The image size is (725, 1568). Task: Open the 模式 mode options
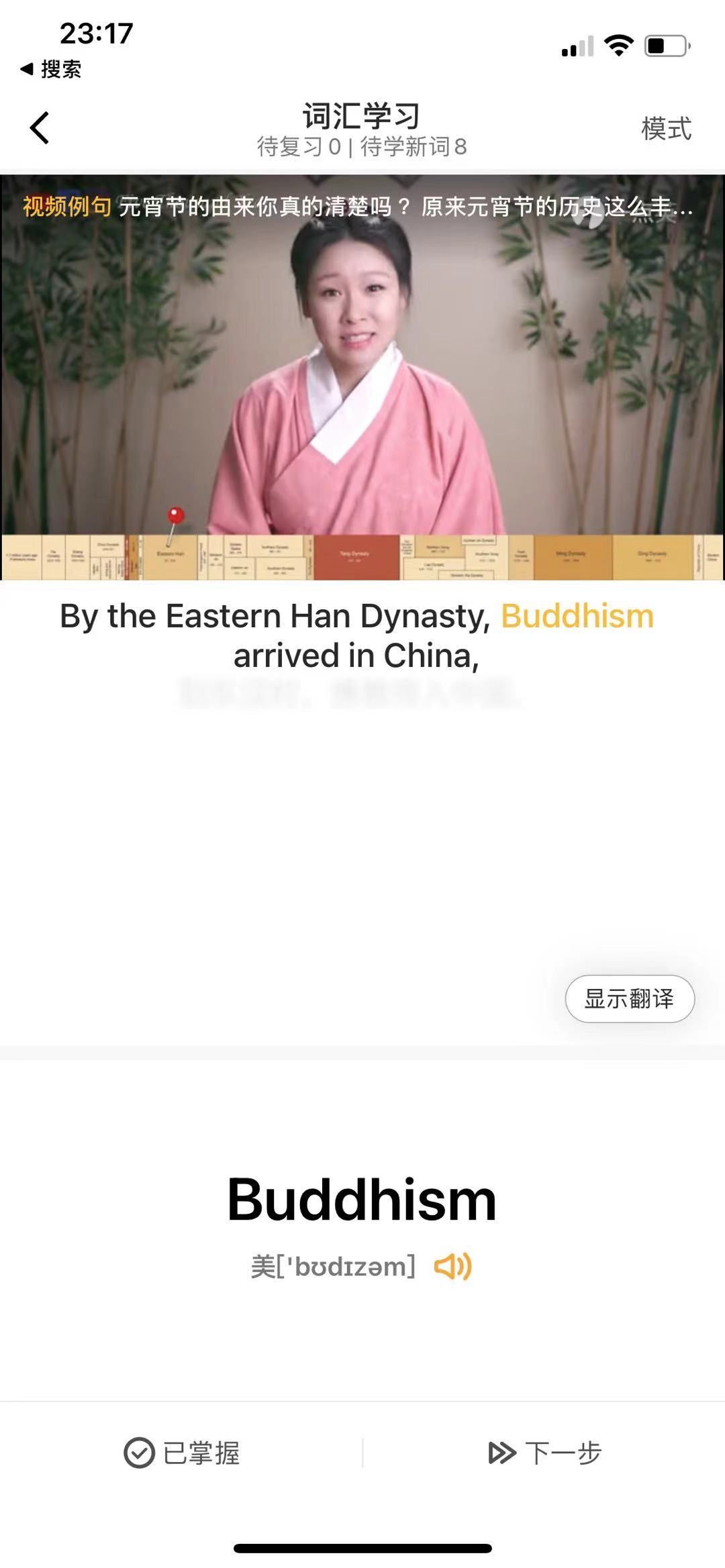click(x=665, y=129)
